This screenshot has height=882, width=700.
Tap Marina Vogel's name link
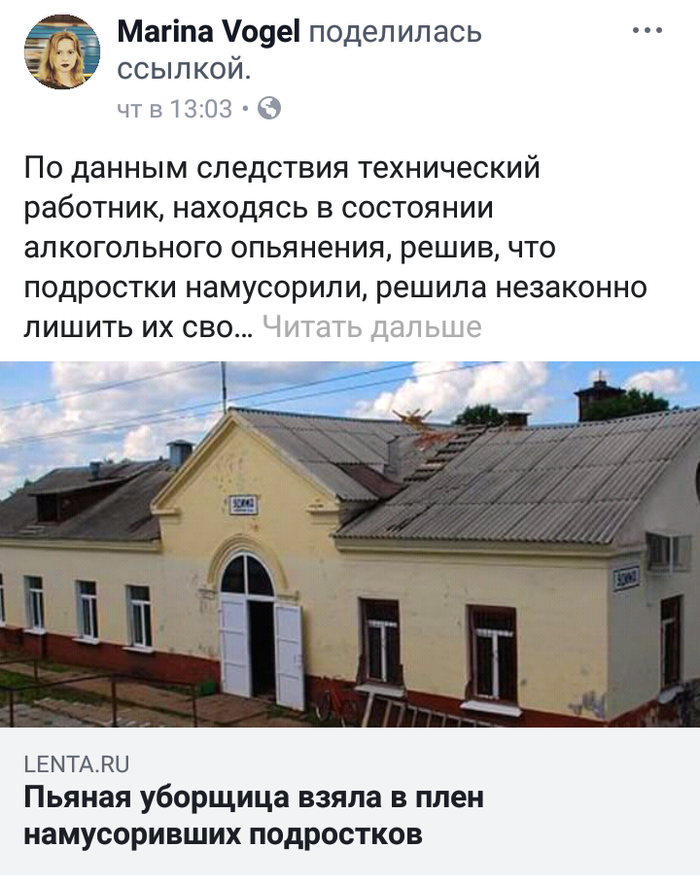point(209,32)
